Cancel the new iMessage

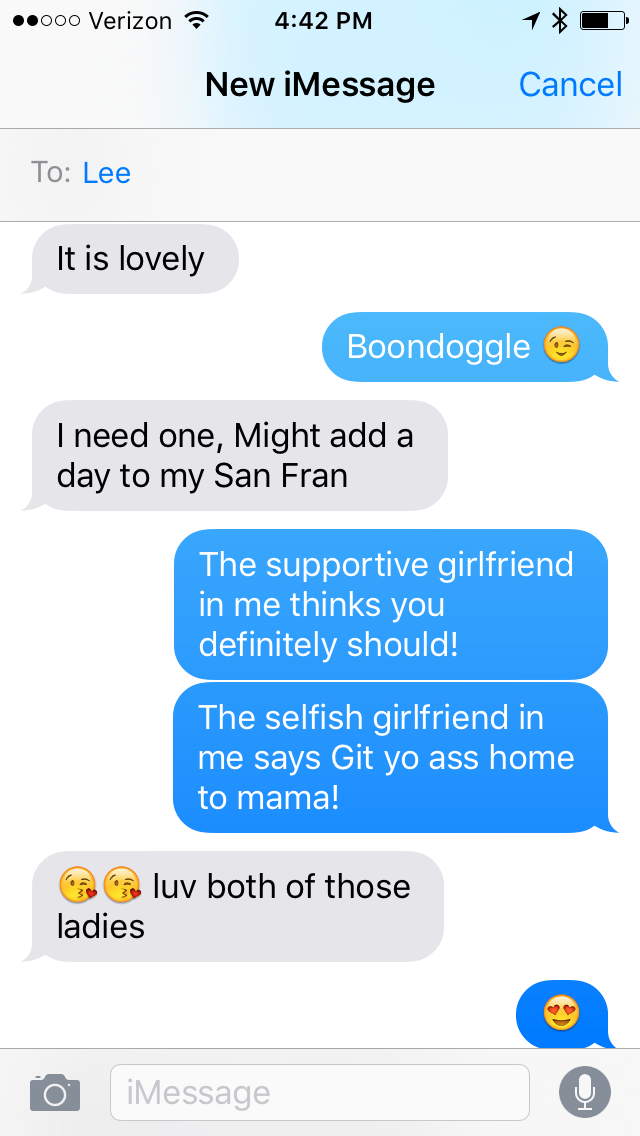tap(570, 85)
